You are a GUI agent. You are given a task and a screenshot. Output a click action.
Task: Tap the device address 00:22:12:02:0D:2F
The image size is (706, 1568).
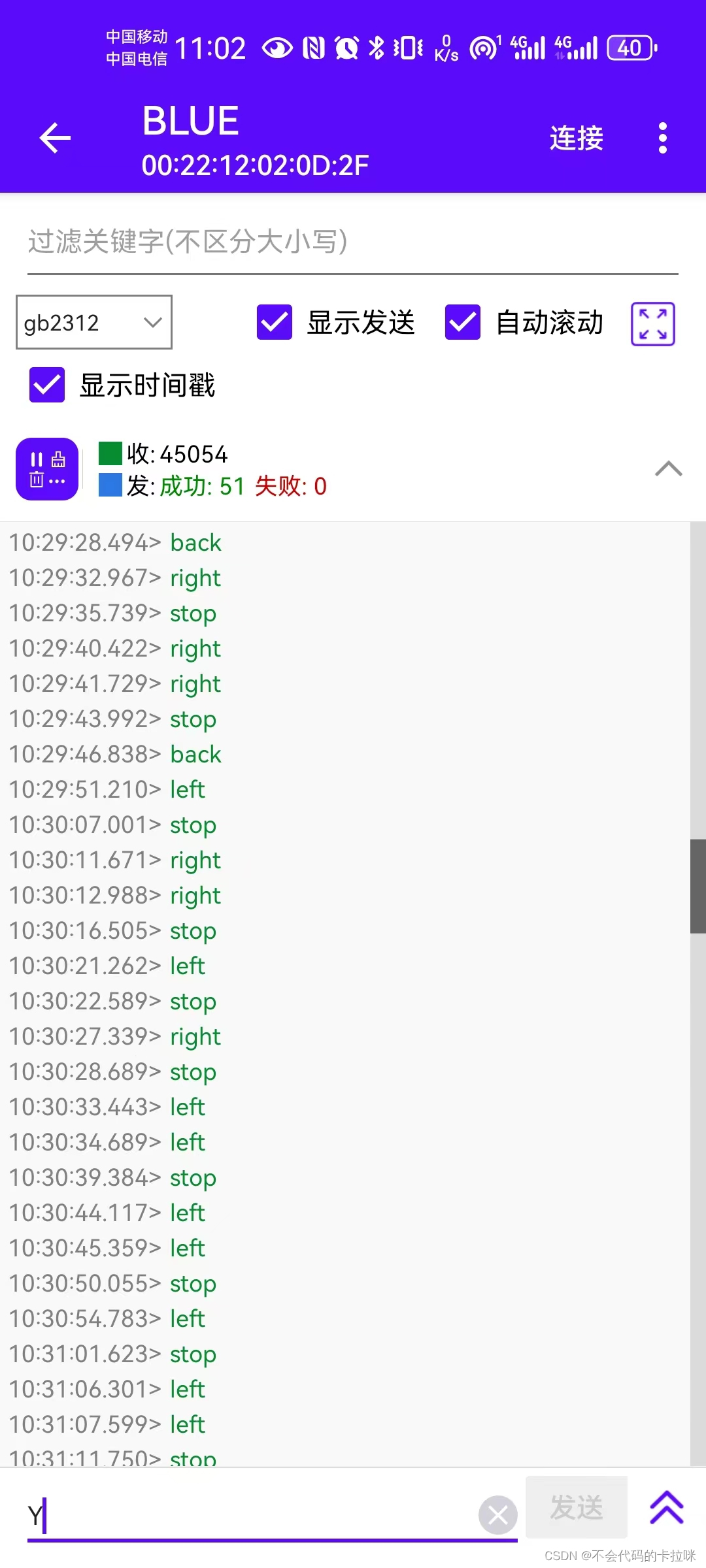coord(255,165)
